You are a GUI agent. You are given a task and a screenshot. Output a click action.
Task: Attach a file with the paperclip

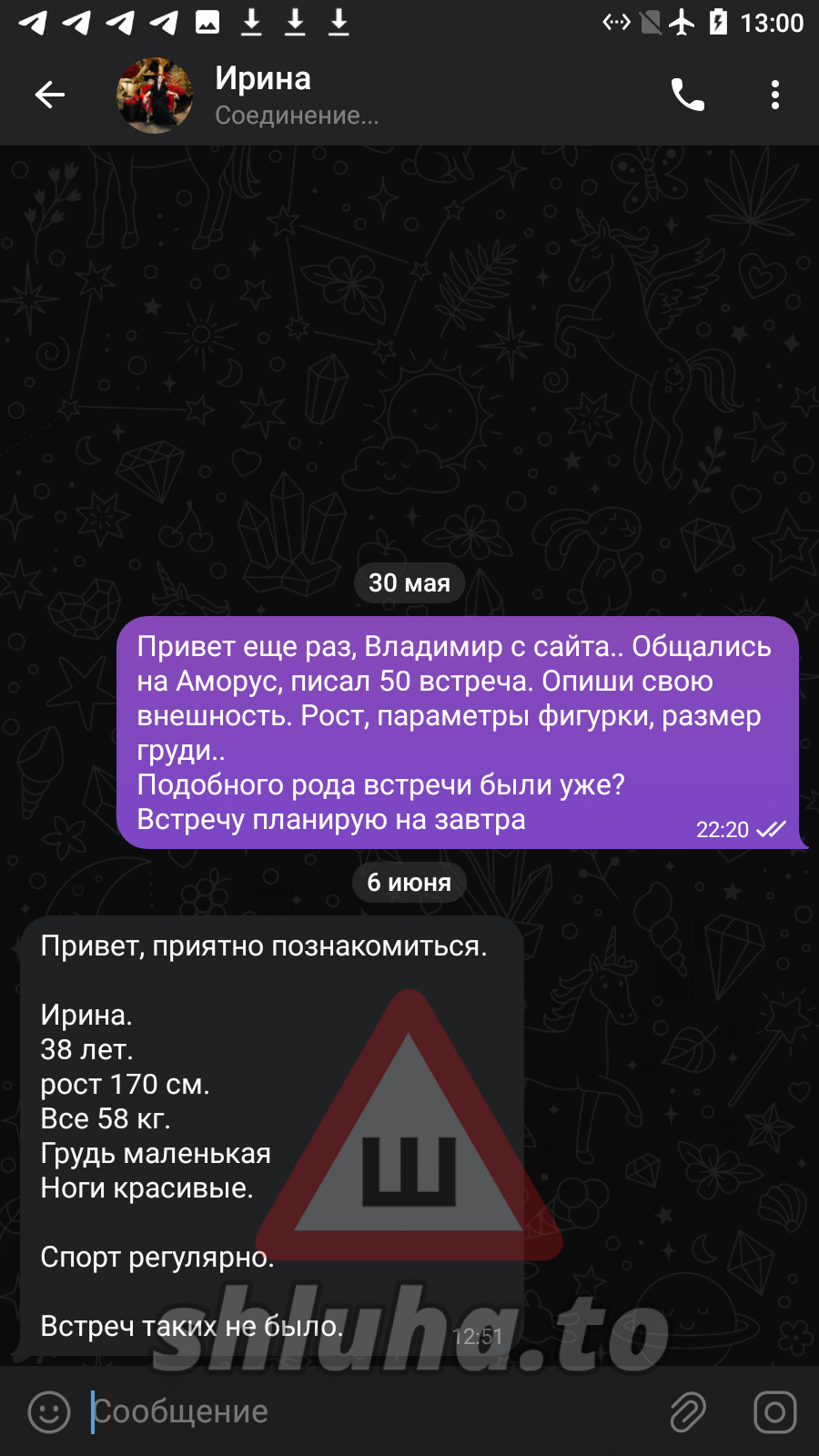click(688, 1411)
